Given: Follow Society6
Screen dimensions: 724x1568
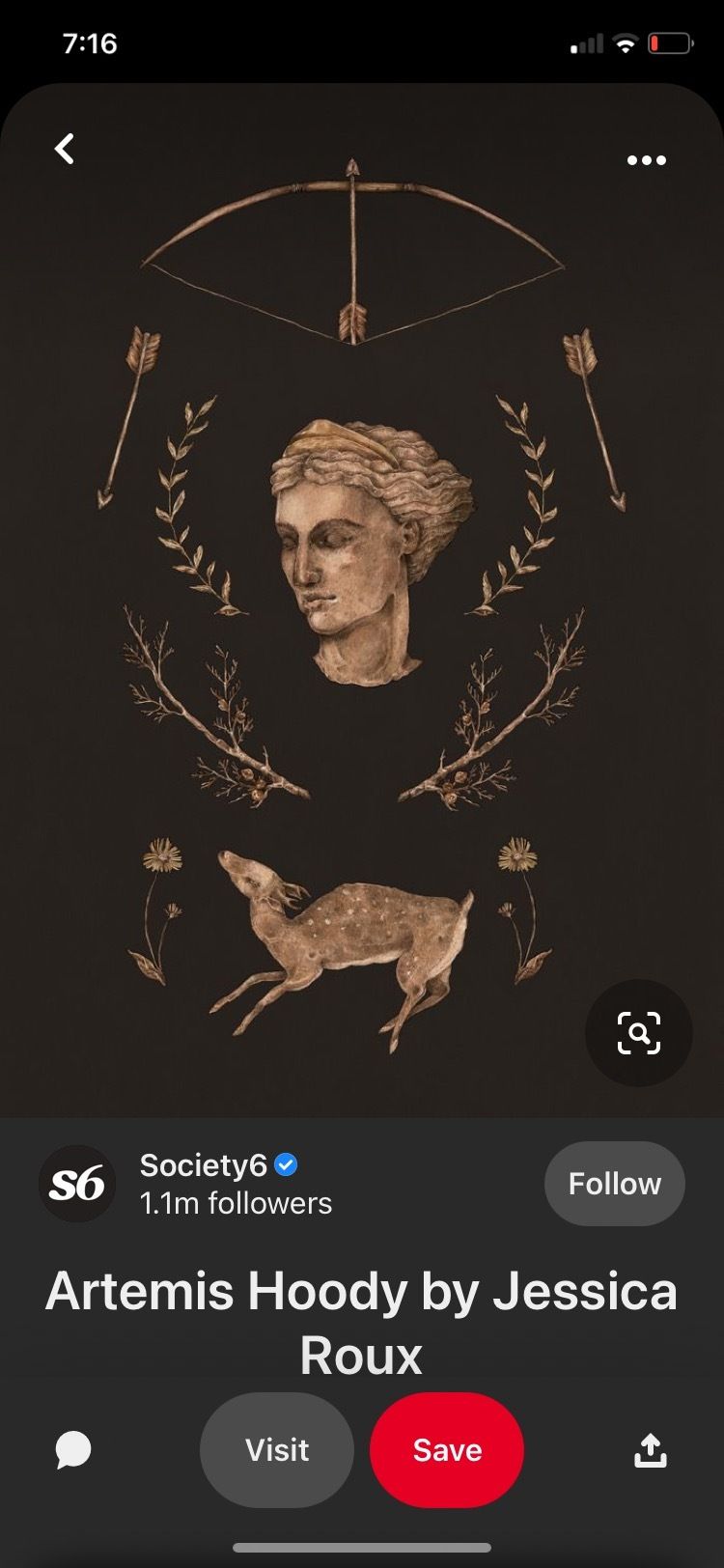Looking at the screenshot, I should (615, 1184).
